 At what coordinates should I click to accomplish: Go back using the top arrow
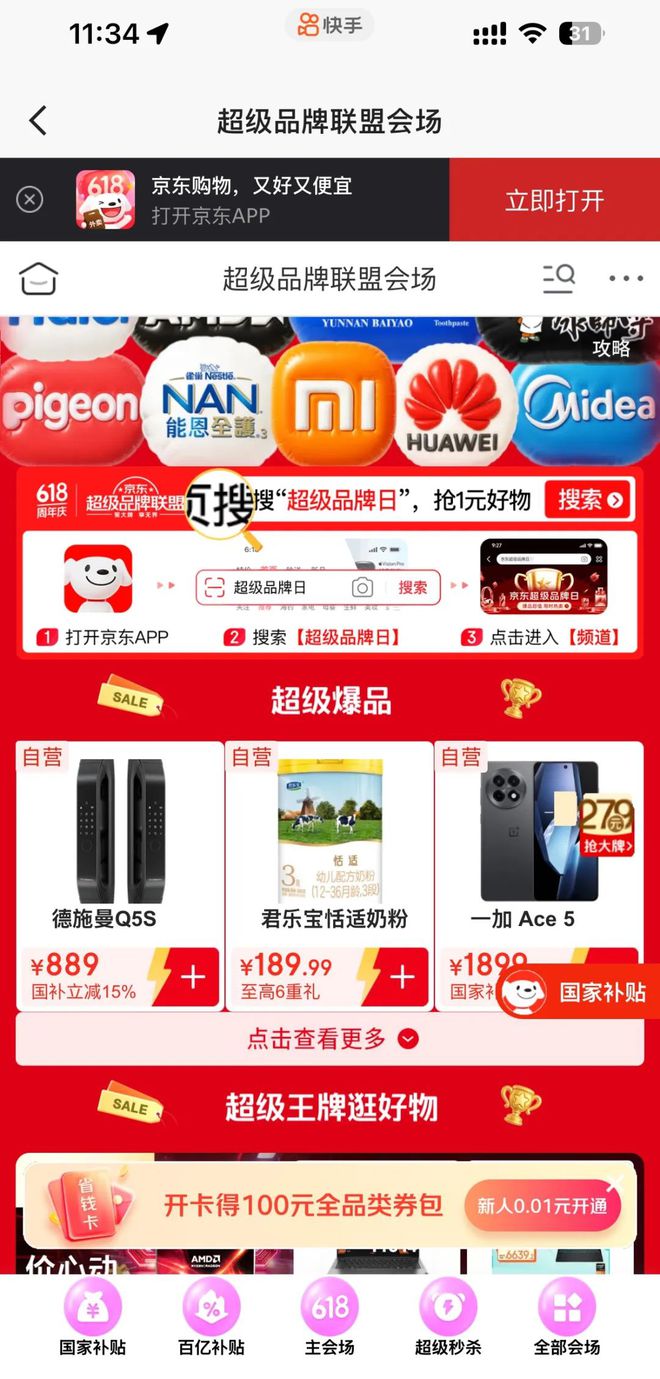pos(38,121)
